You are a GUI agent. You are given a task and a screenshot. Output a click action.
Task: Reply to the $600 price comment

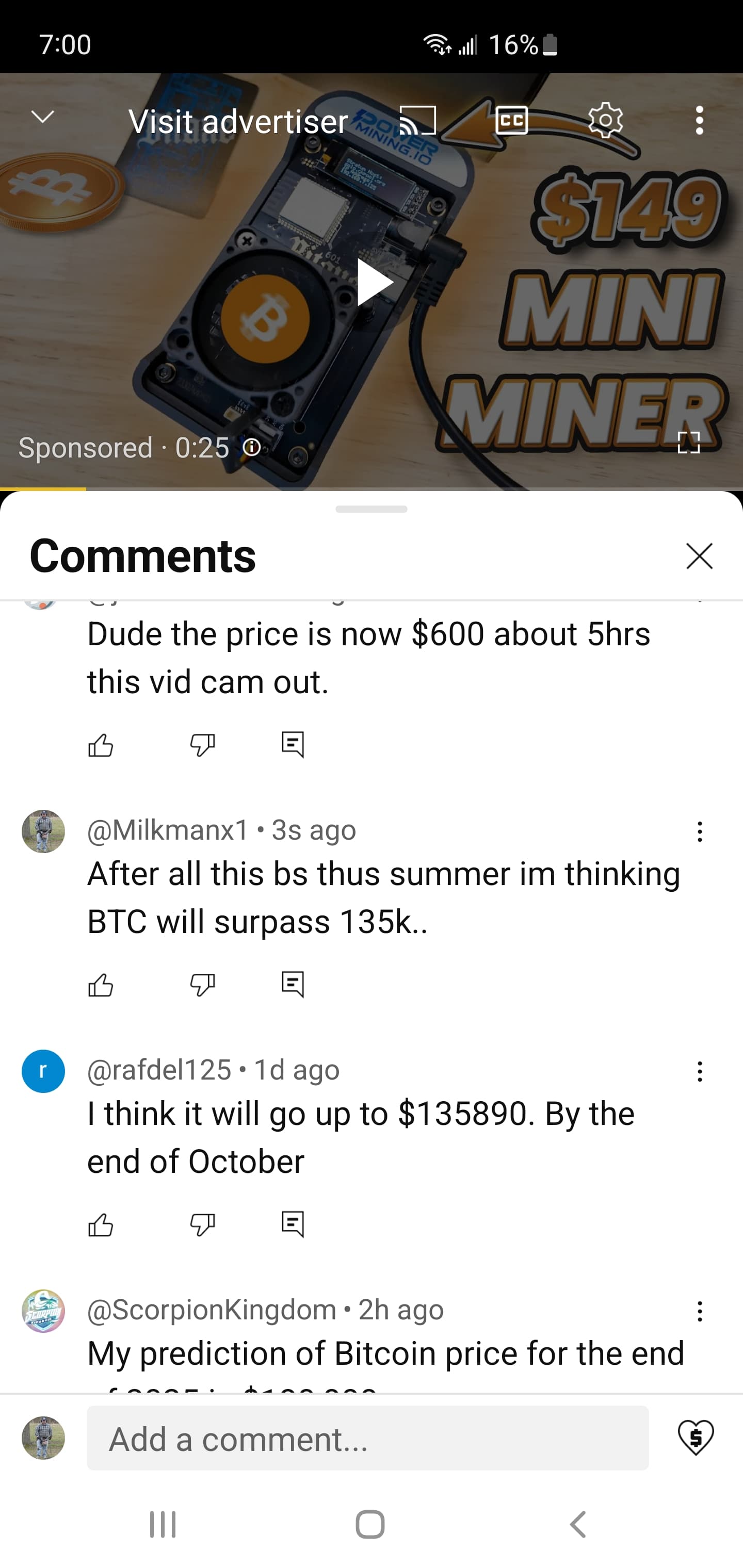[293, 744]
